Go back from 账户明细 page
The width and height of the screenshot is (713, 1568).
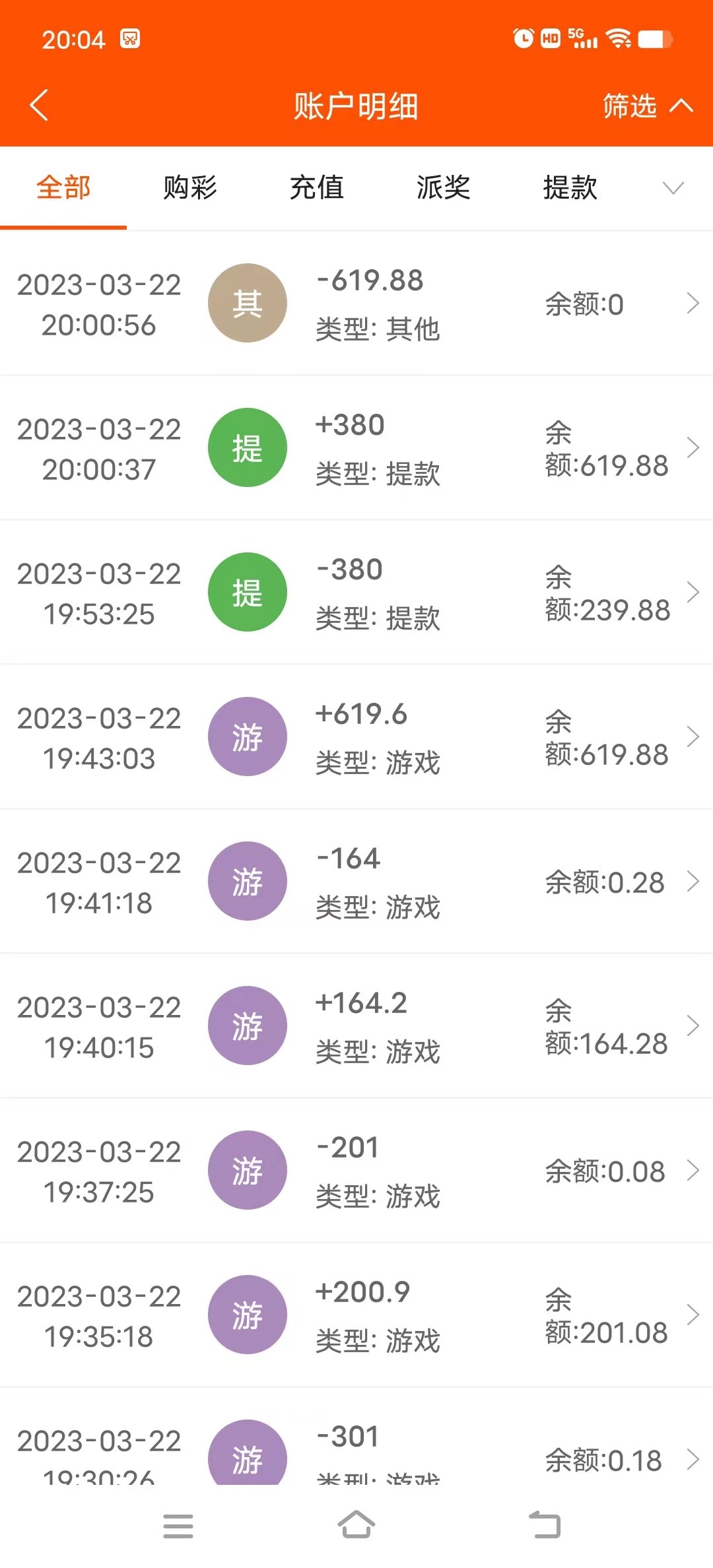coord(40,106)
